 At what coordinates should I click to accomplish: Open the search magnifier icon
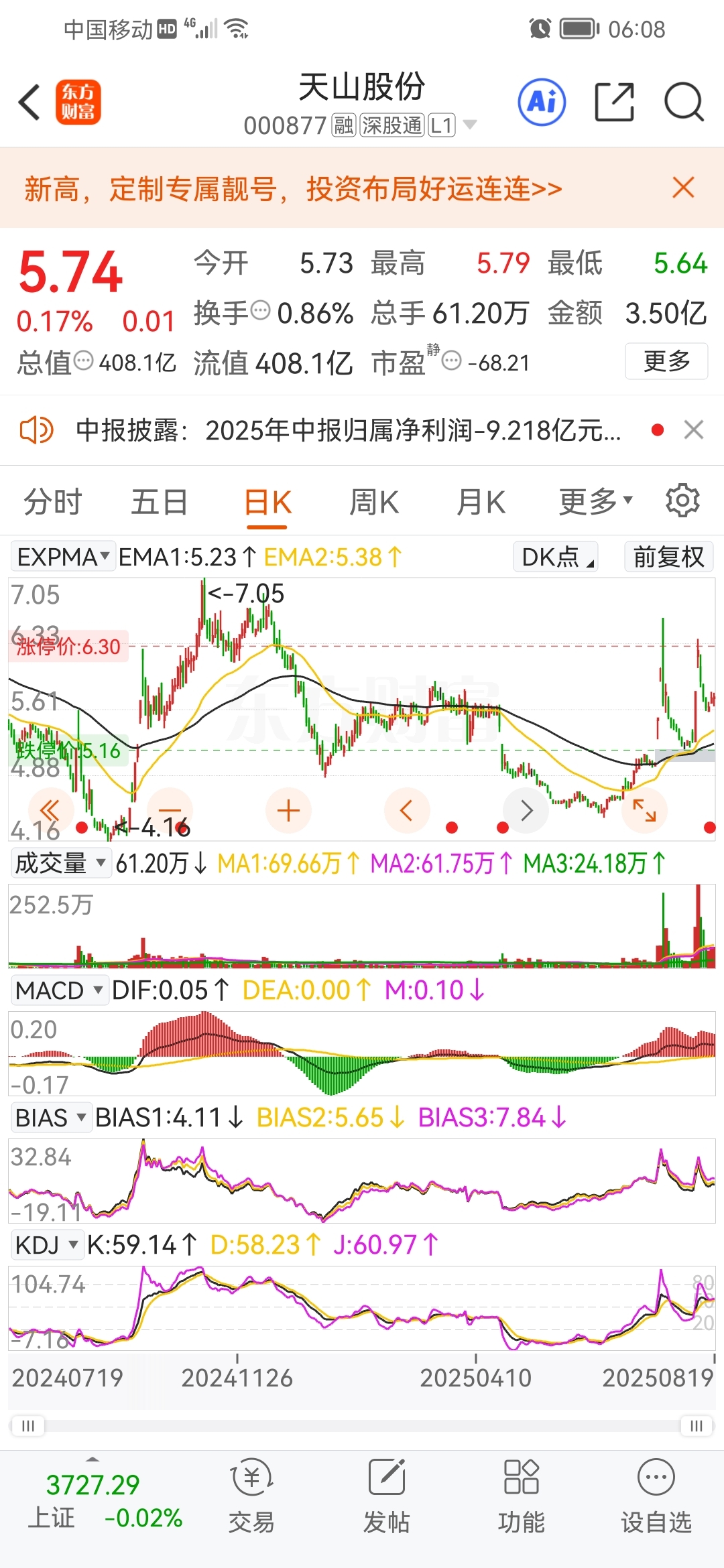pyautogui.click(x=683, y=103)
